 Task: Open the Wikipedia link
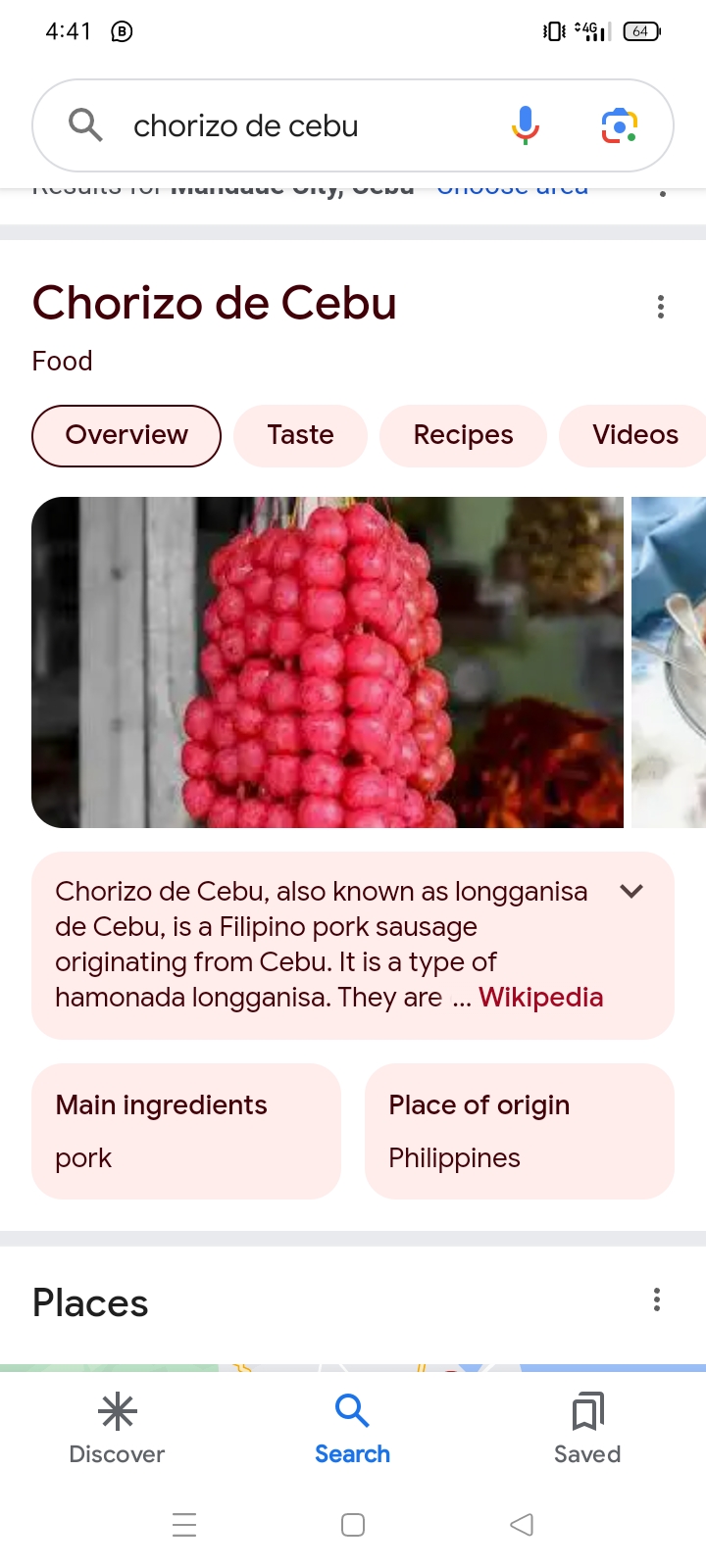pos(540,997)
